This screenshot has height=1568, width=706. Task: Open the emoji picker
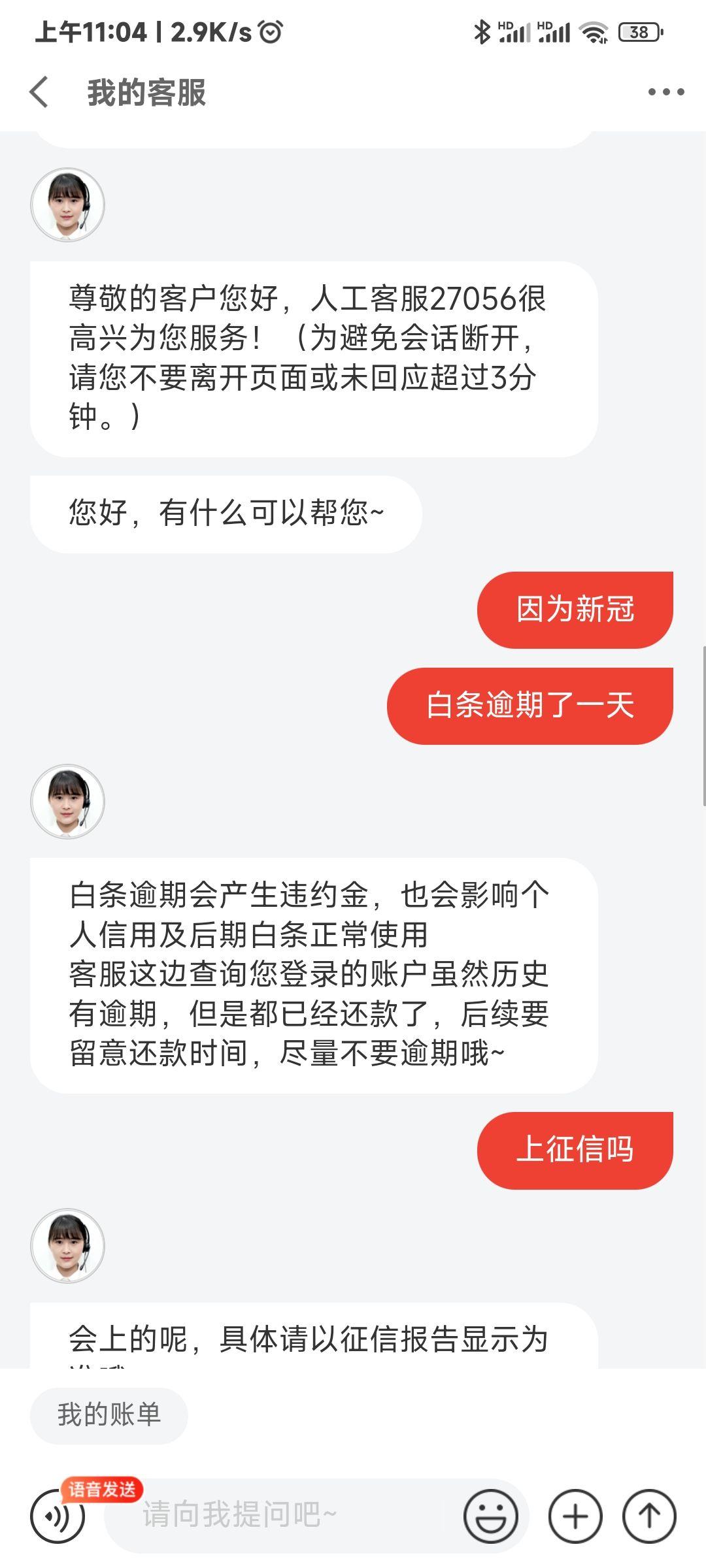[x=491, y=1516]
